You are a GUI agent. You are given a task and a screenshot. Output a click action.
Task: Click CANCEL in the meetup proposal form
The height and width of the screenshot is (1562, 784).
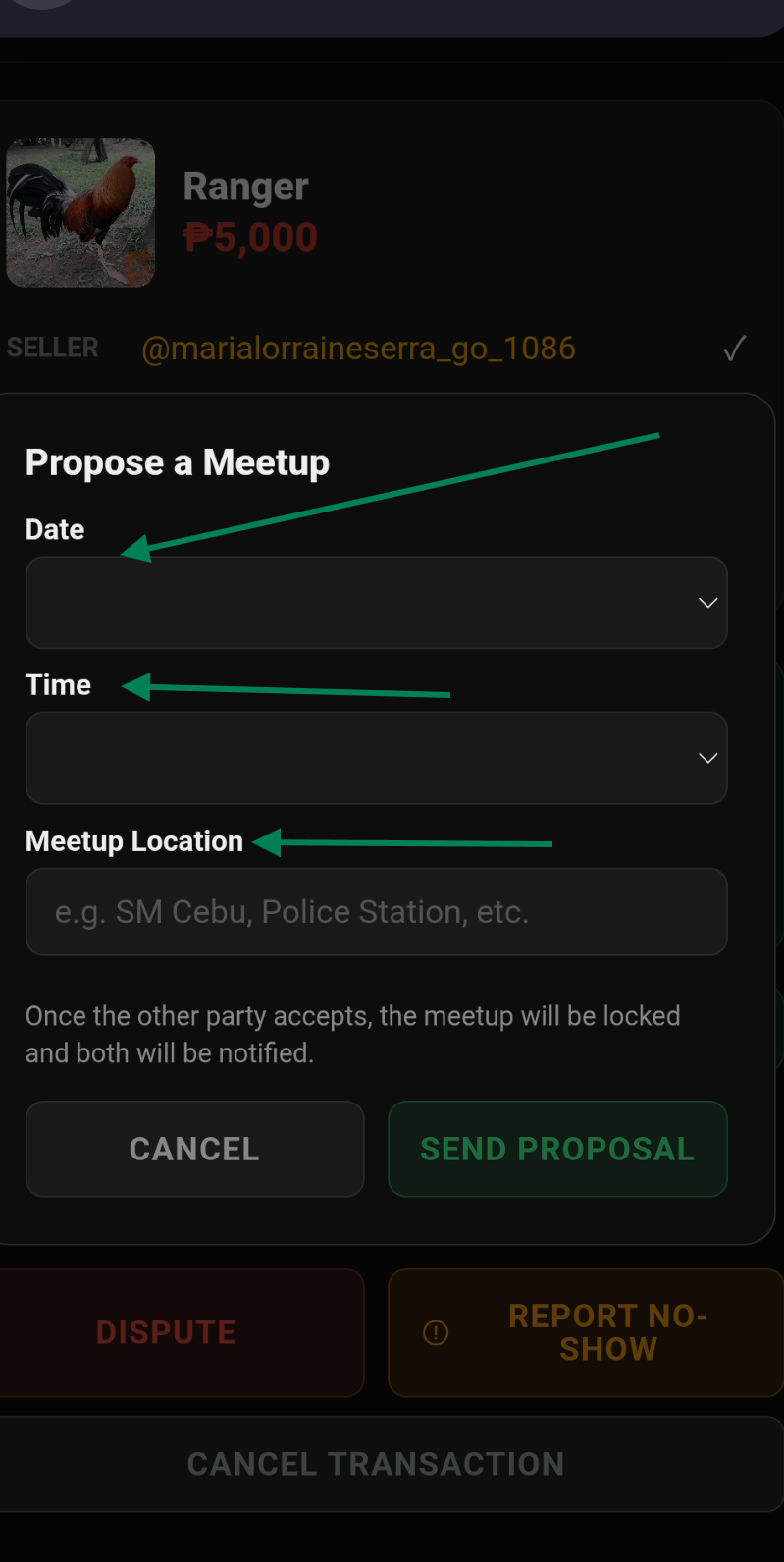(194, 1149)
